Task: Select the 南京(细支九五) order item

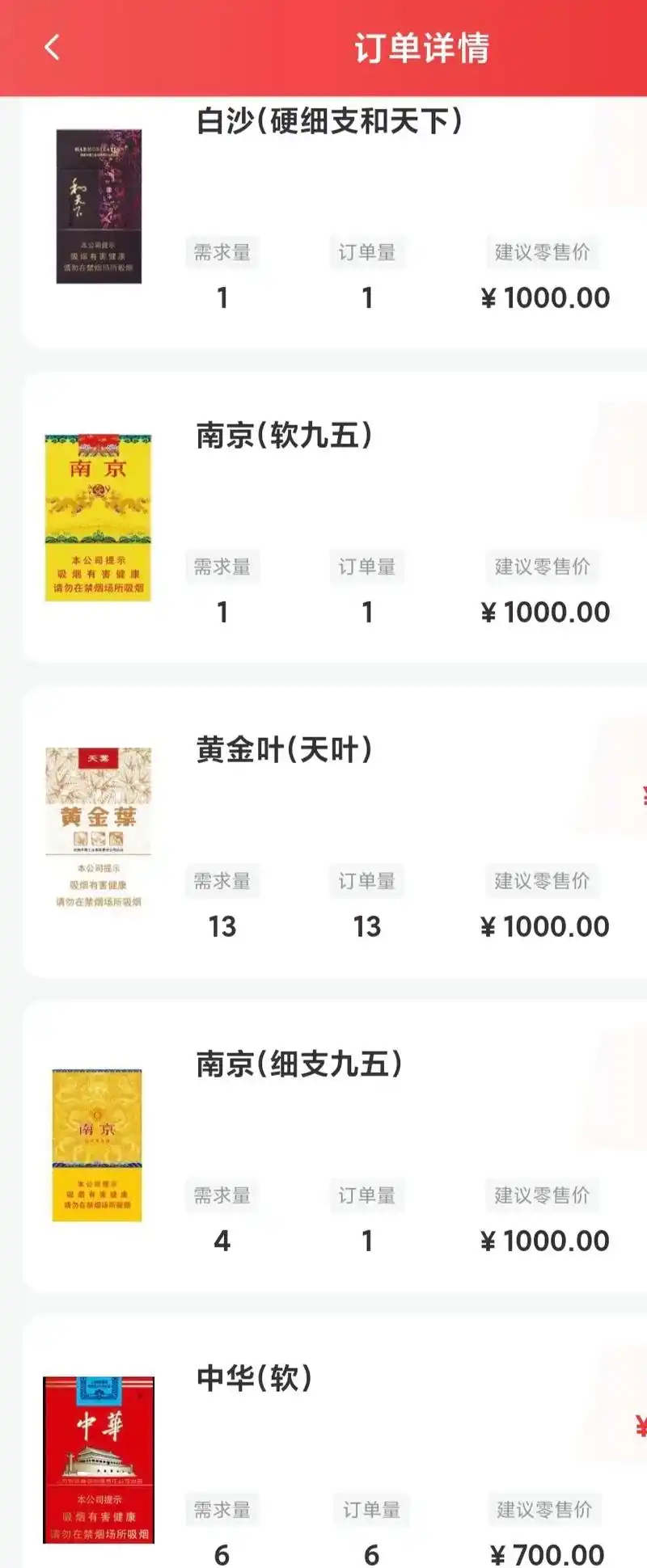Action: (x=299, y=1064)
